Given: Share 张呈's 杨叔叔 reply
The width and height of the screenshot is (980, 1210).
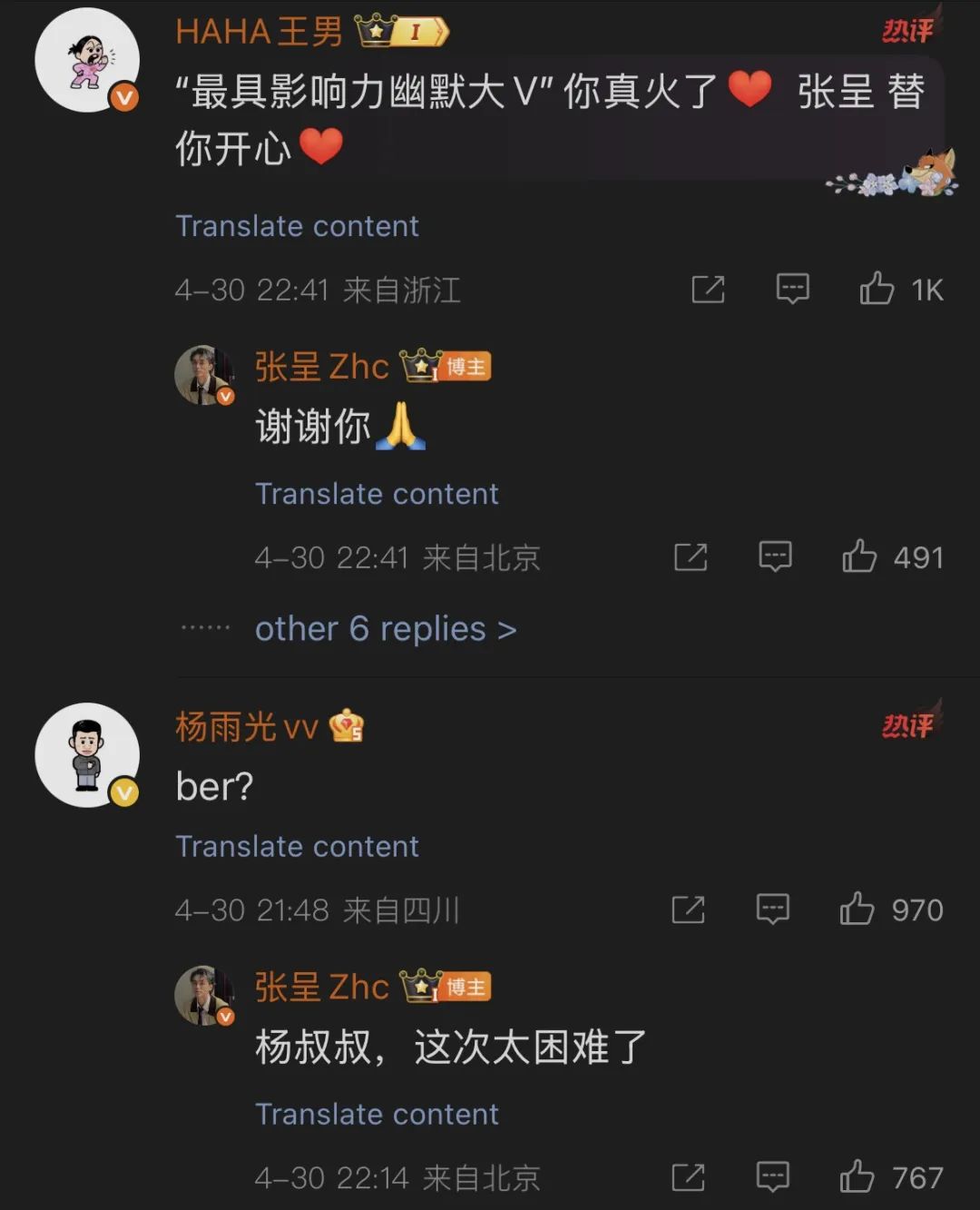Looking at the screenshot, I should click(688, 1177).
